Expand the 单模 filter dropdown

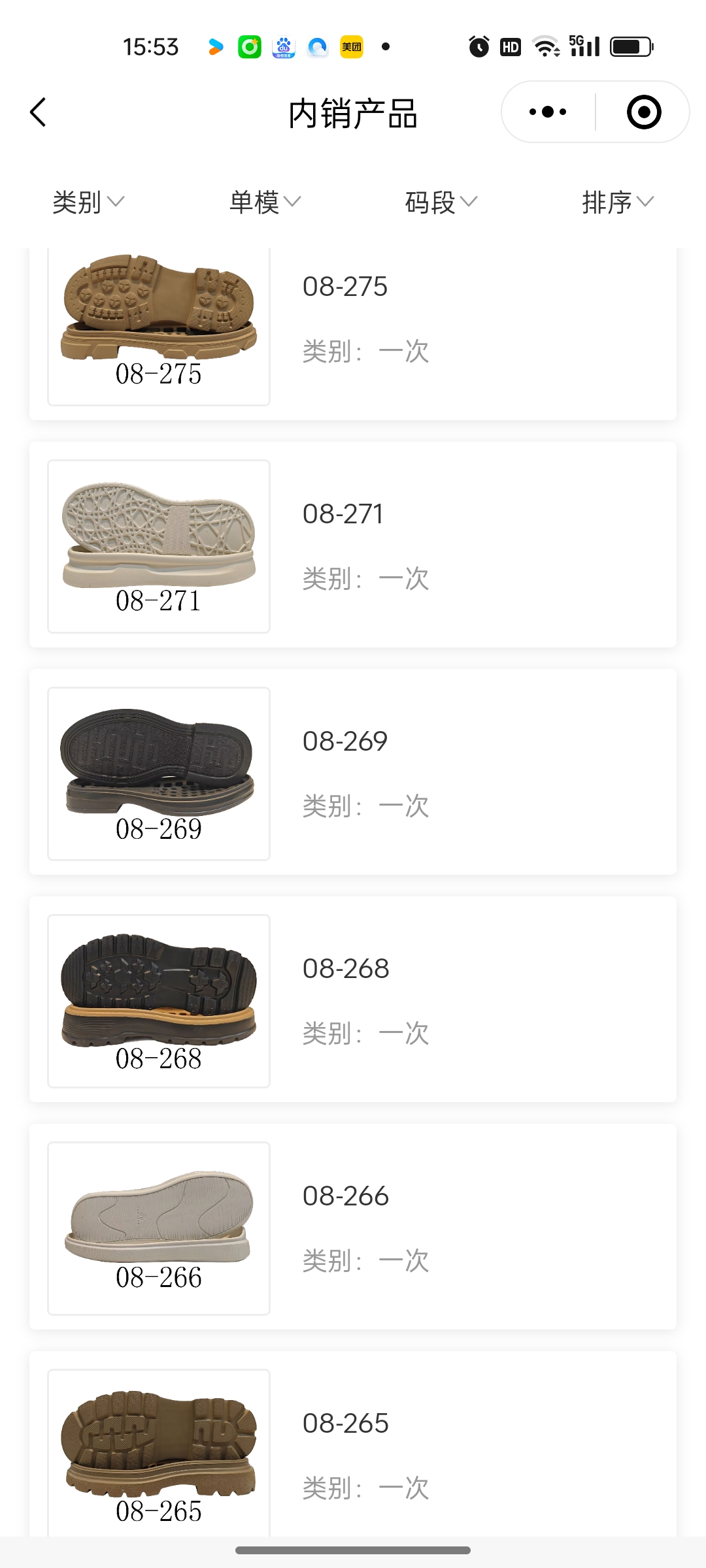click(x=265, y=202)
